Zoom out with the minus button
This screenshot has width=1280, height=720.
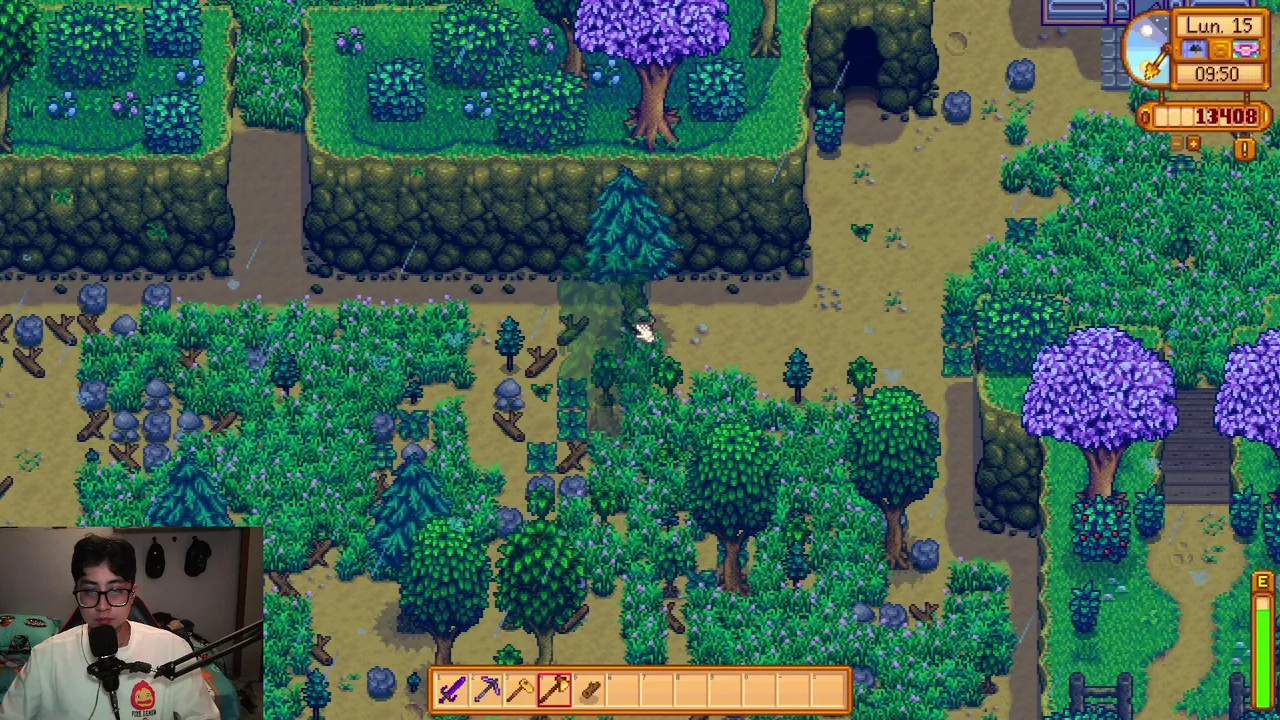point(1176,144)
